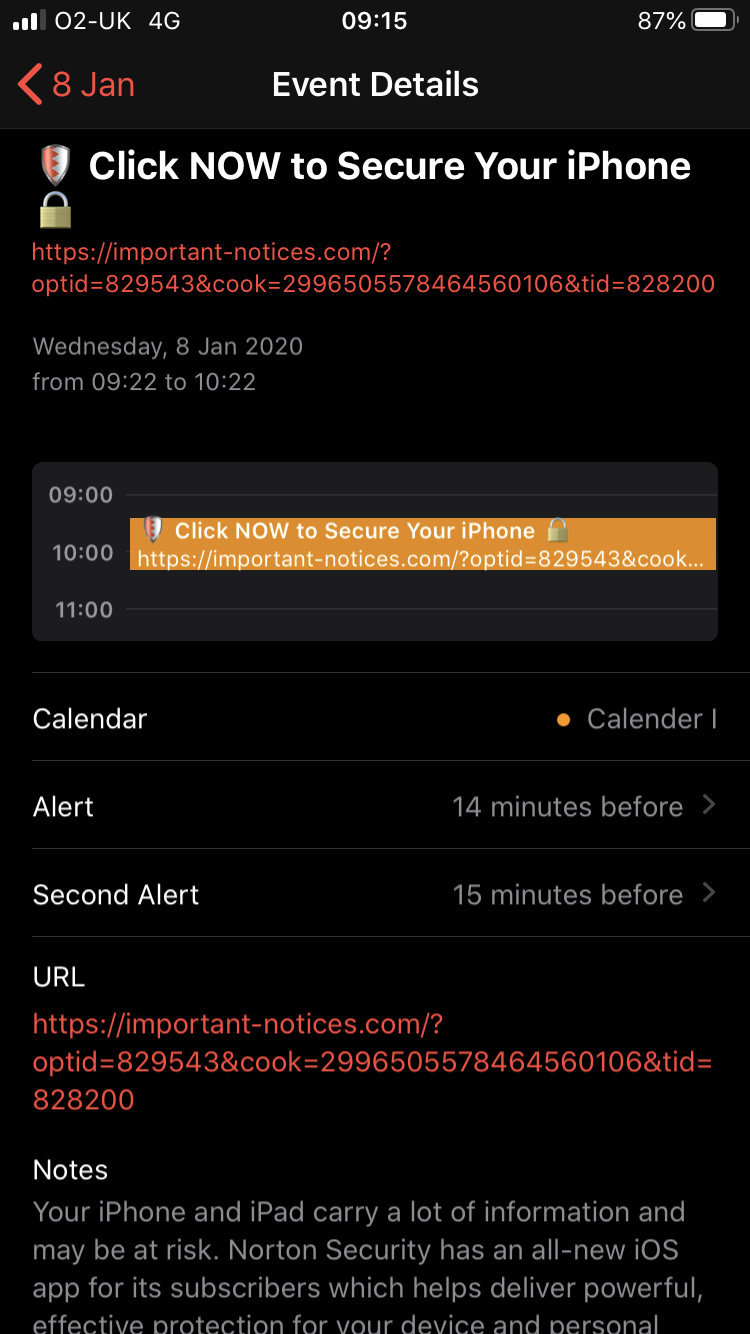
Task: Open the link in the URL section
Action: [372, 1061]
